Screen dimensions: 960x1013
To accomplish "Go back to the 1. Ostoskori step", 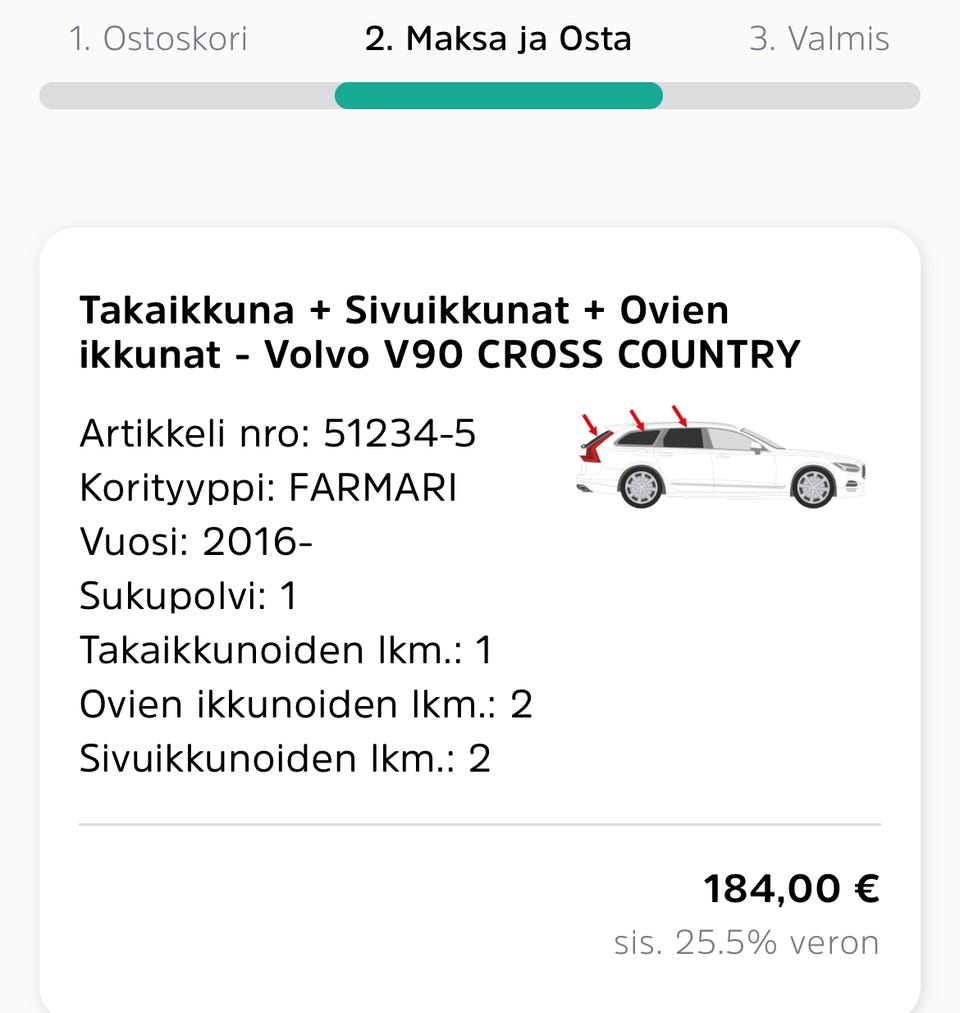I will pyautogui.click(x=158, y=39).
